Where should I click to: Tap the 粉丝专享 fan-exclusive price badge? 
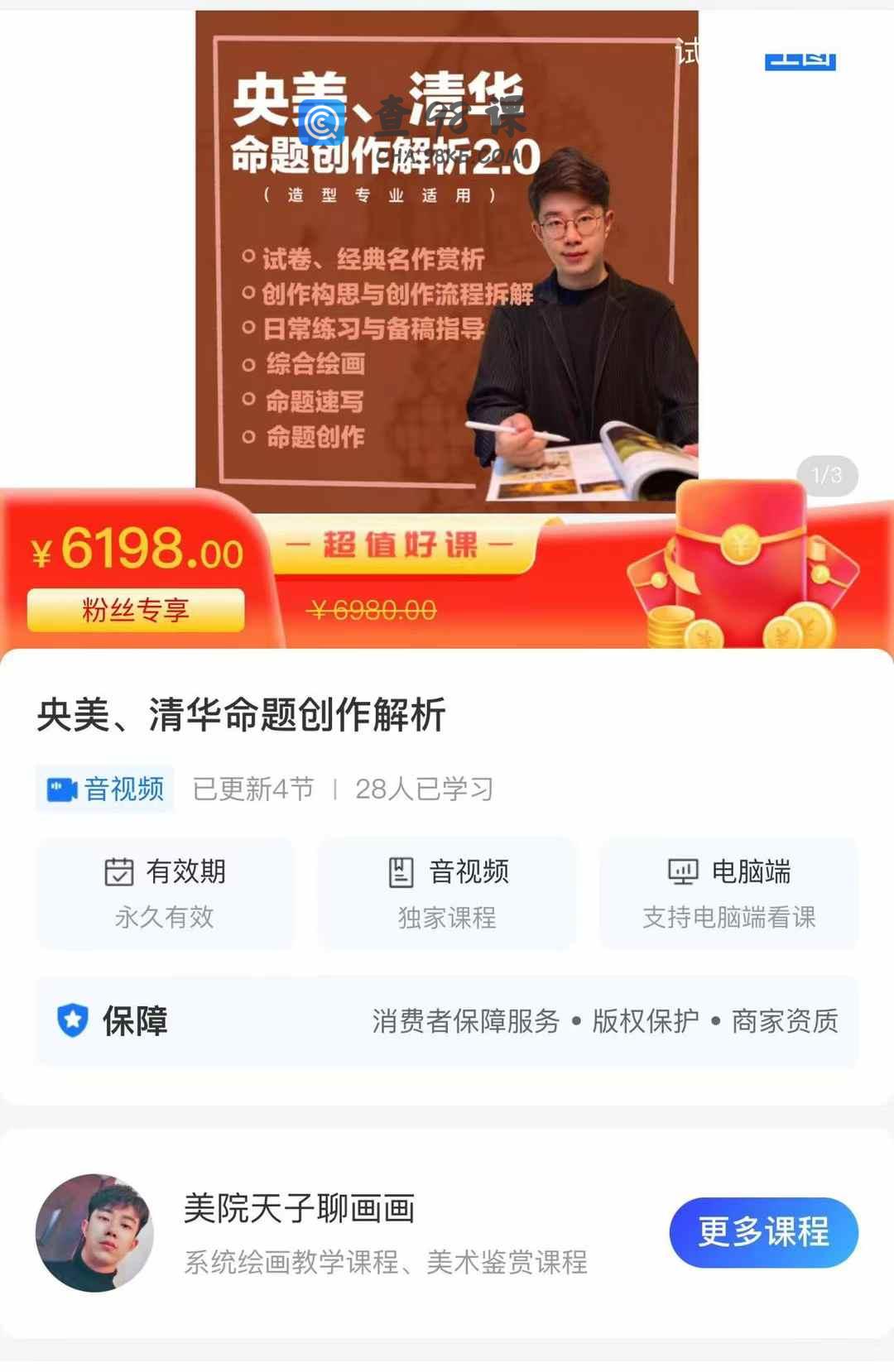(136, 611)
